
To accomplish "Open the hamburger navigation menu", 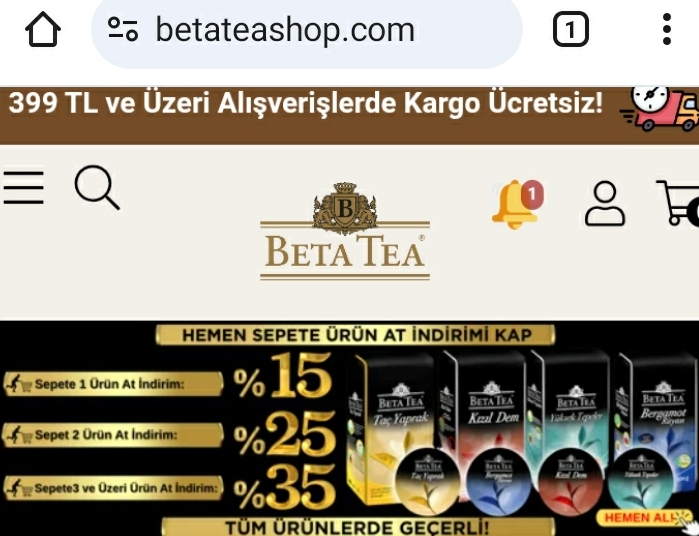I will point(23,187).
